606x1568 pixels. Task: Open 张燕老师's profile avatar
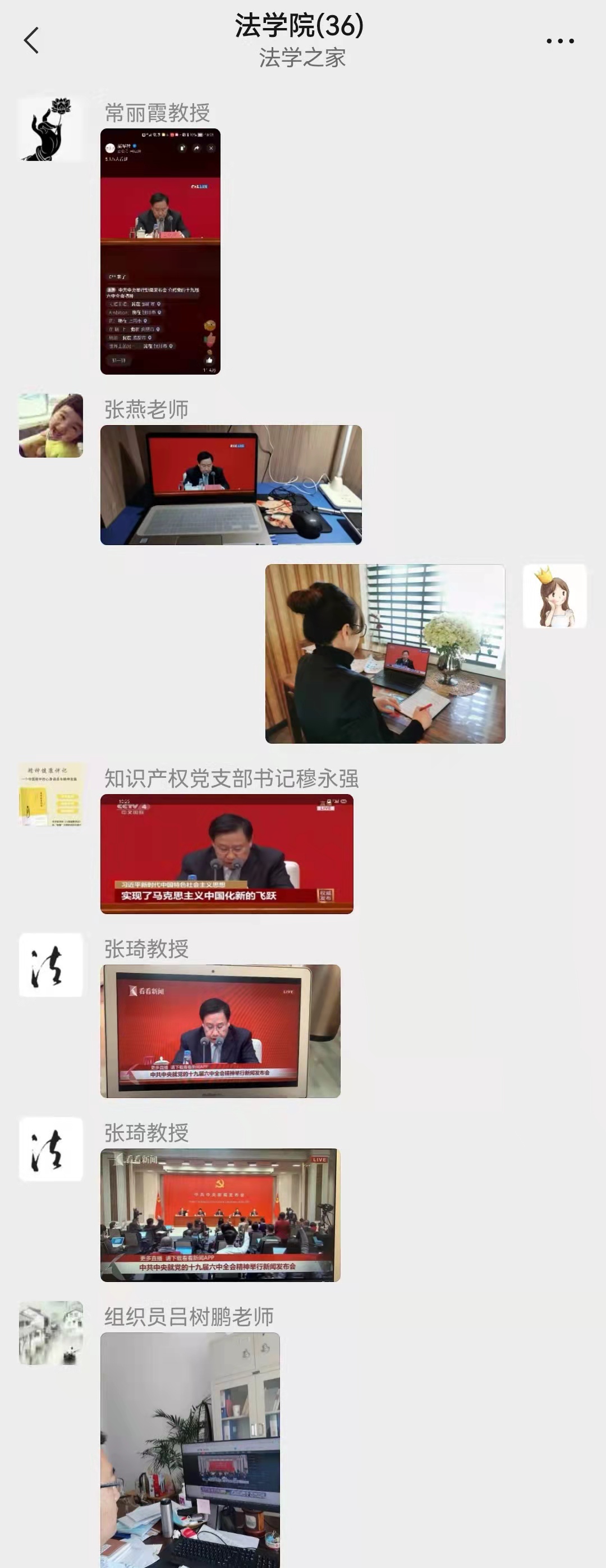point(51,426)
